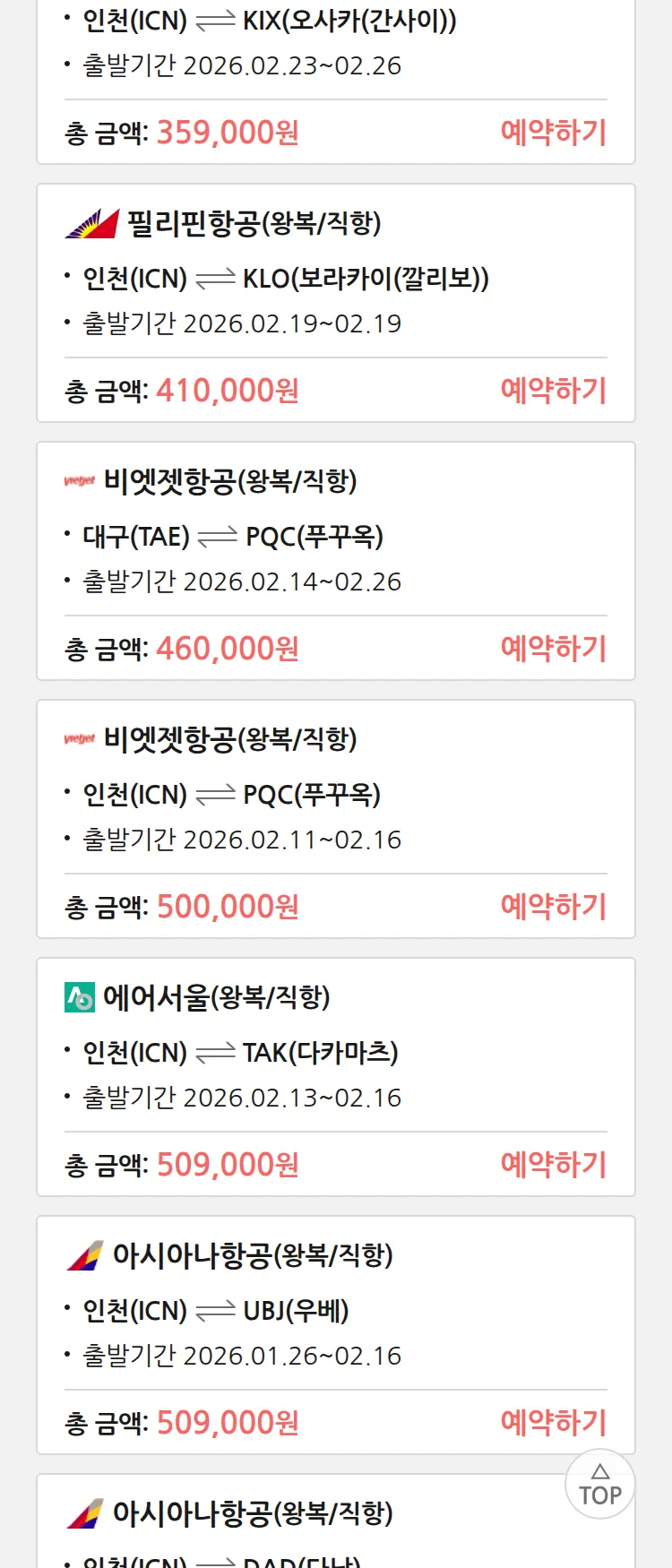
Task: Reserve the 비엣젯항공 대구 to 푸꾸옥 flight
Action: 553,649
